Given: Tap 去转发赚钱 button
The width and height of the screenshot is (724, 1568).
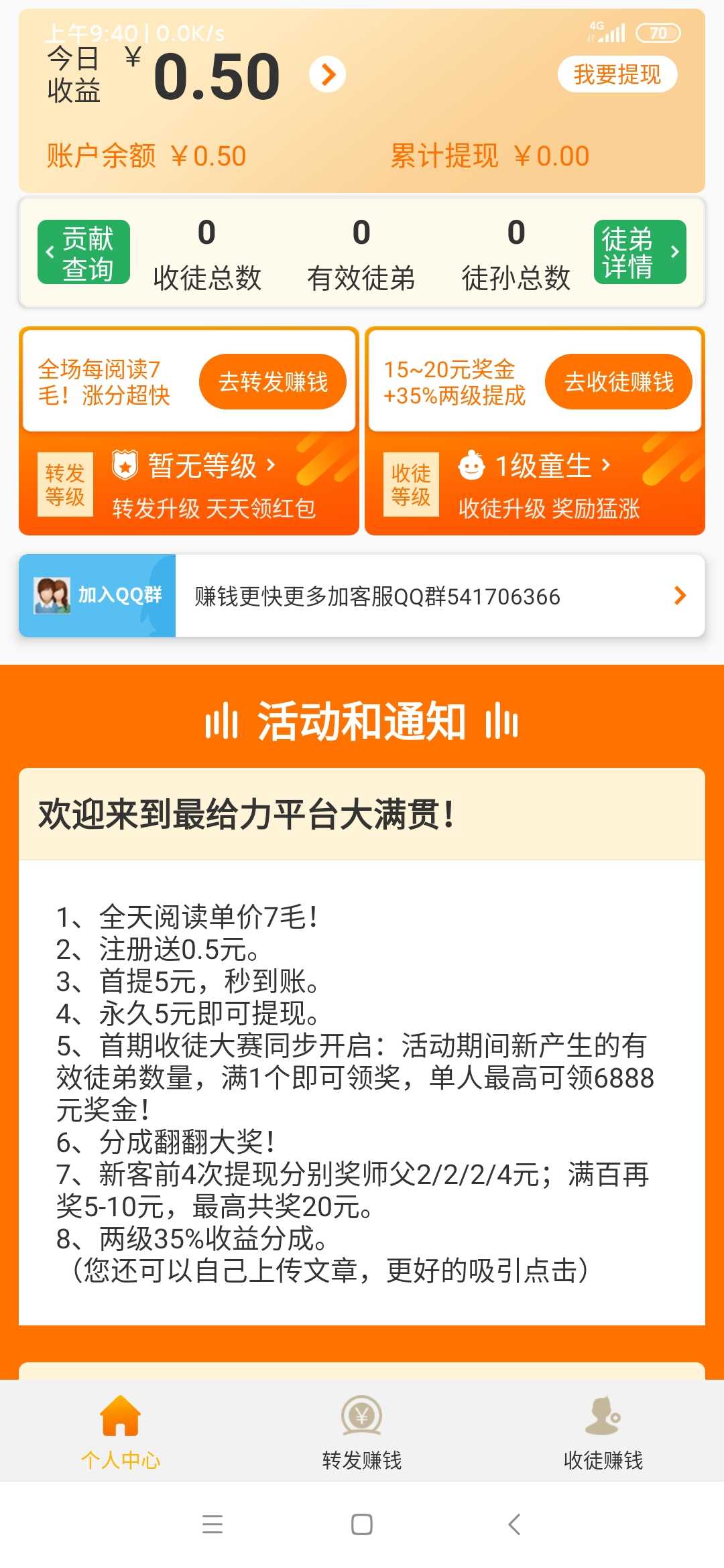Looking at the screenshot, I should click(273, 381).
